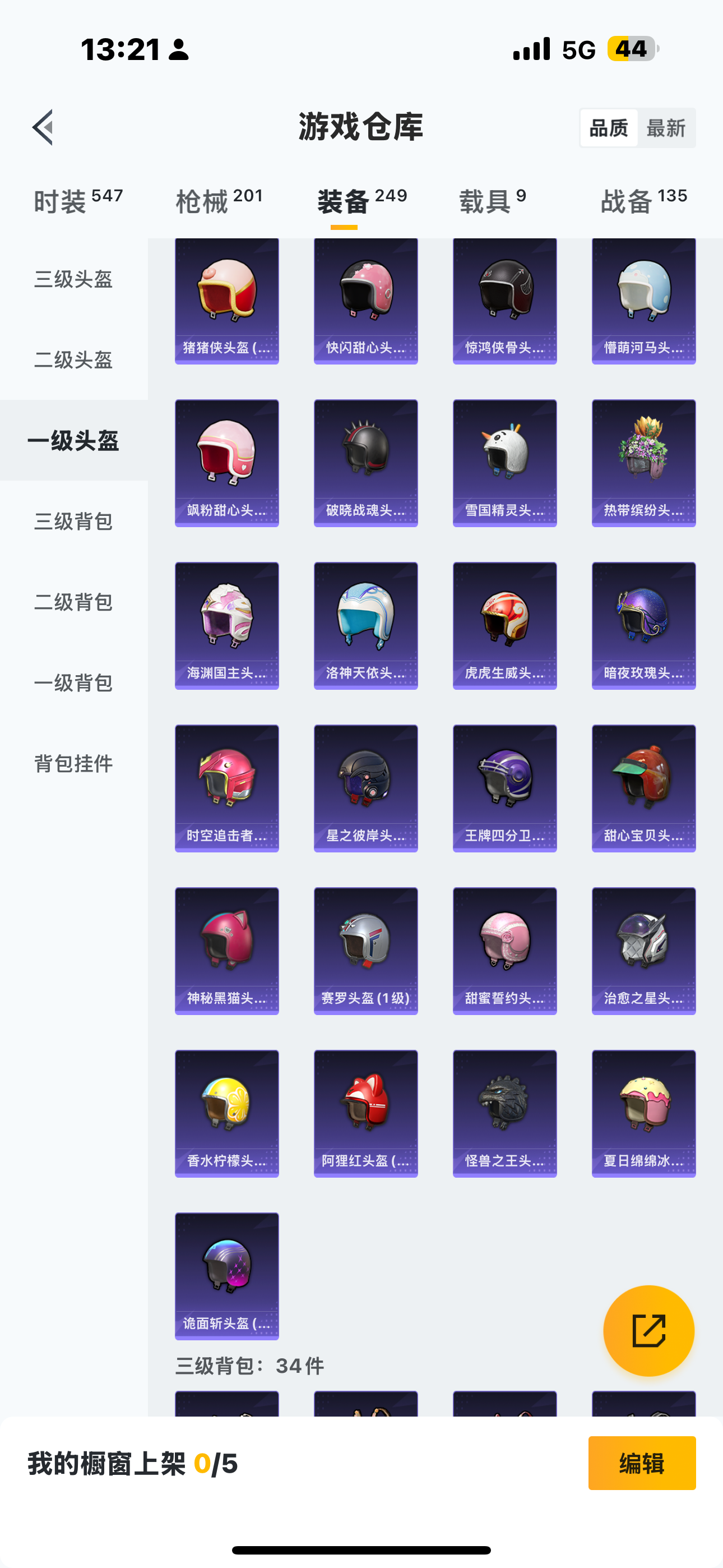View the 赛罗头盔 (1级) item
Screen dimensions: 723x1568
(366, 951)
